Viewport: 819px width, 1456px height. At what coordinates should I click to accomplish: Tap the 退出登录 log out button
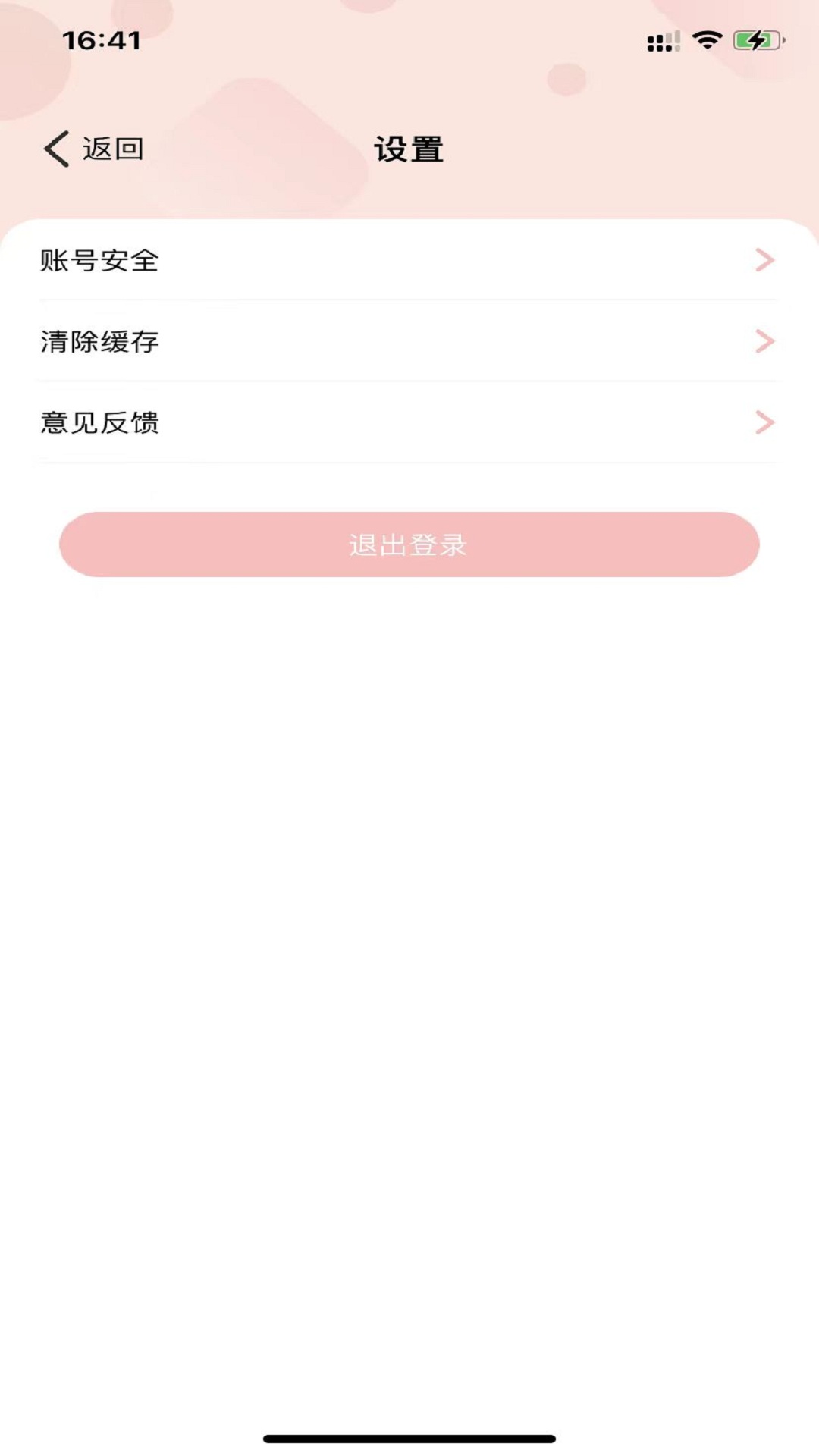pos(409,544)
